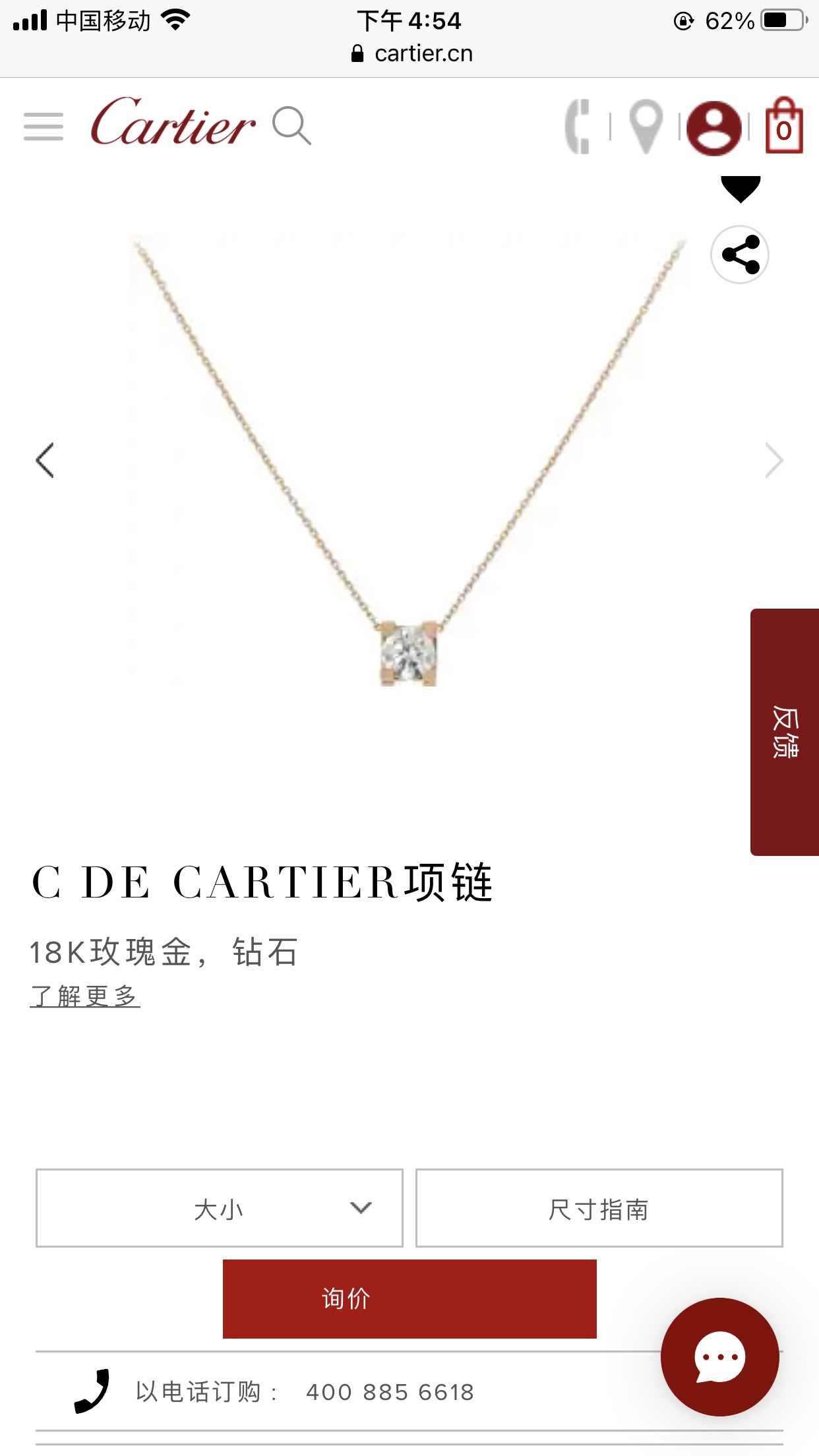Open the hamburger navigation menu
Screen dimensions: 819x1456
click(x=44, y=127)
